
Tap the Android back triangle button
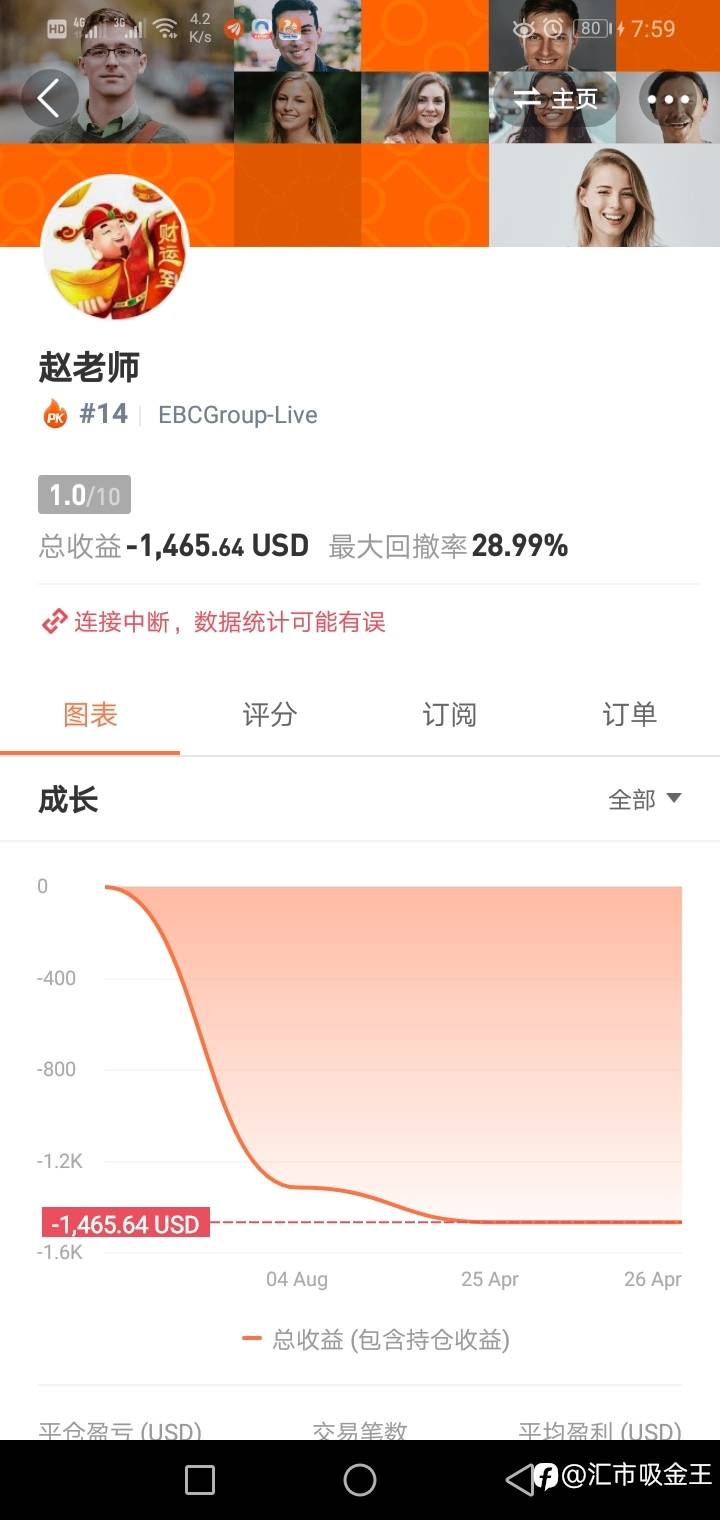point(516,1479)
